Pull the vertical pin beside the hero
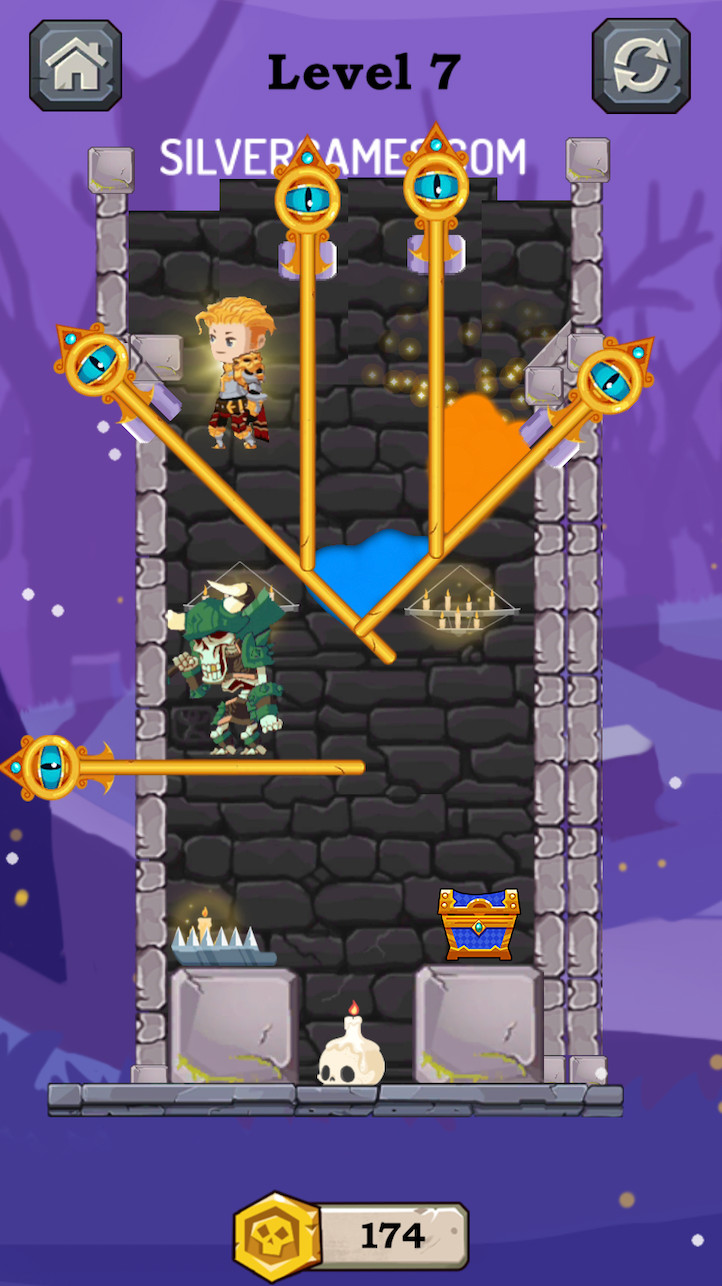 point(307,199)
